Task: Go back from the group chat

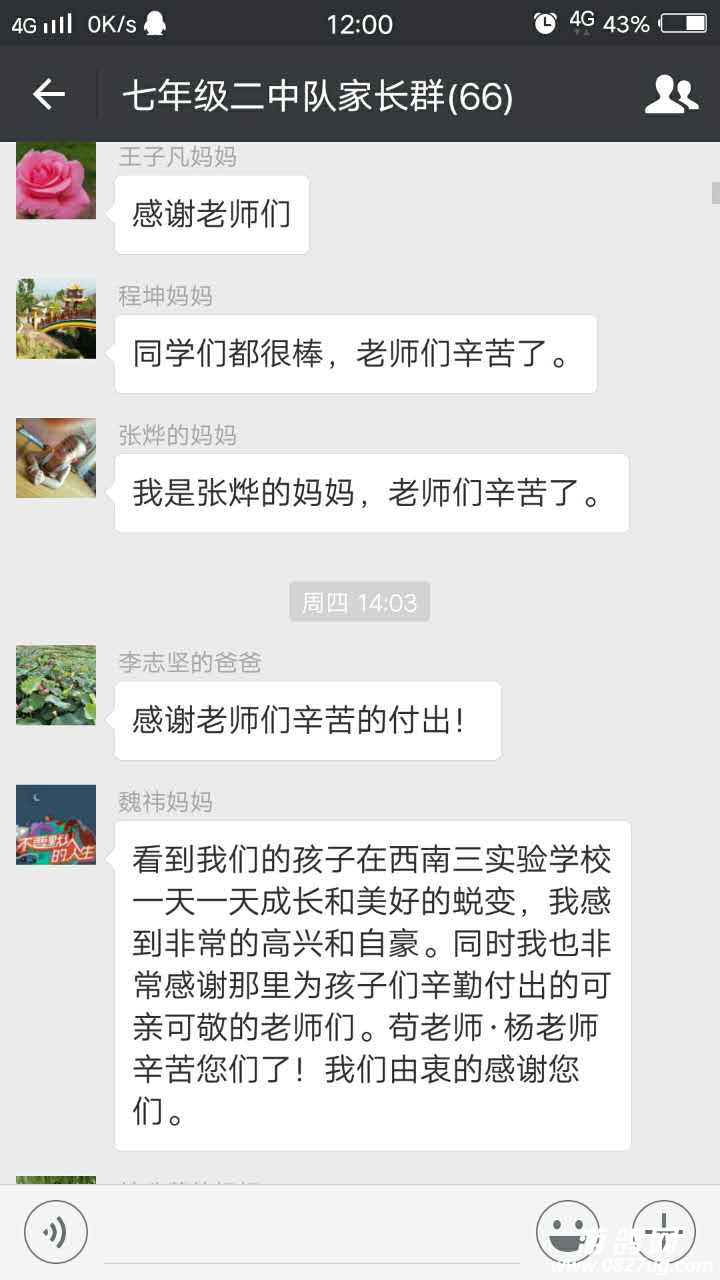Action: 48,95
